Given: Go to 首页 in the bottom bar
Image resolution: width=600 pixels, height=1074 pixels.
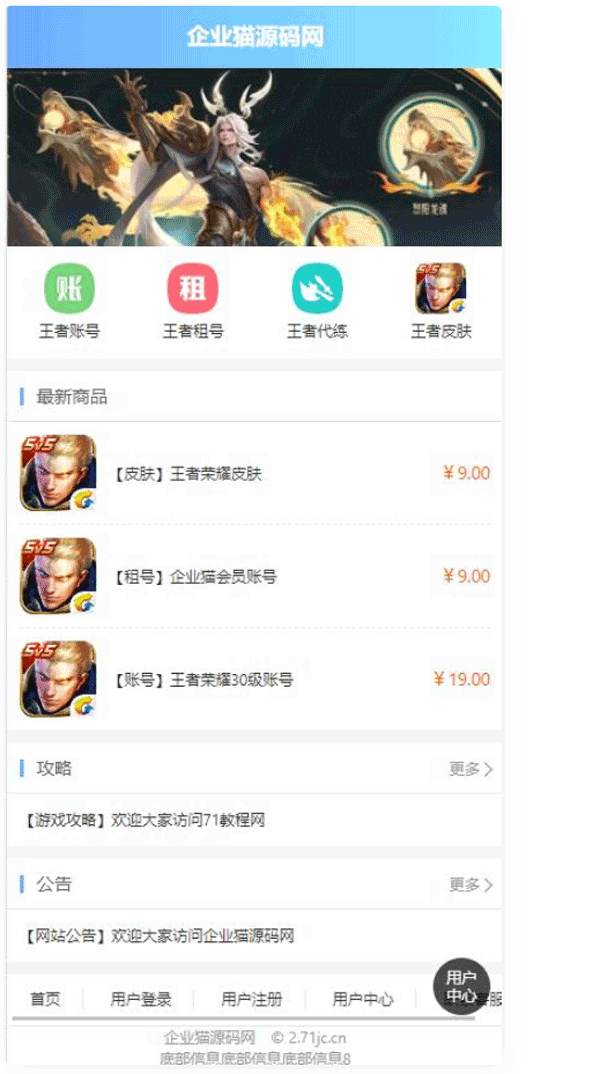Looking at the screenshot, I should tap(45, 999).
